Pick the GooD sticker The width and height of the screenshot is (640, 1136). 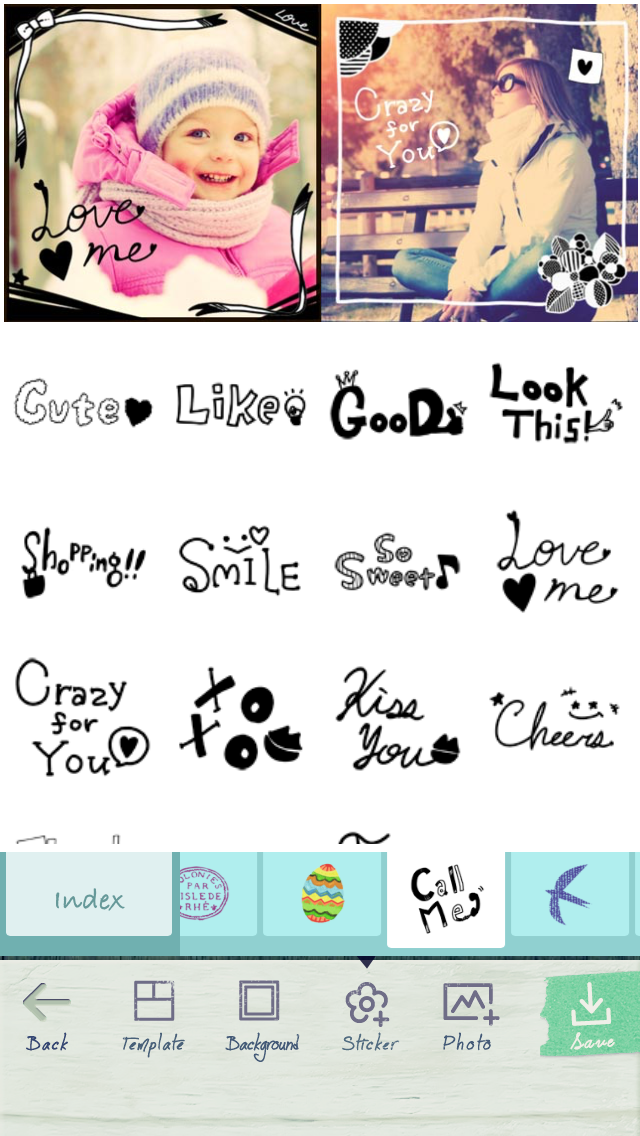coord(398,406)
